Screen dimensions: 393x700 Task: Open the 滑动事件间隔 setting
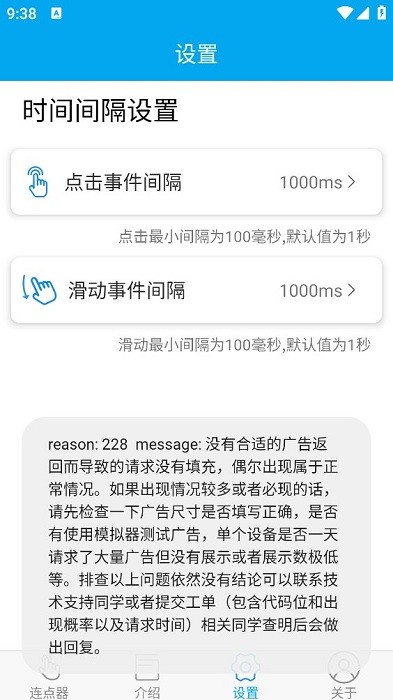click(x=196, y=290)
